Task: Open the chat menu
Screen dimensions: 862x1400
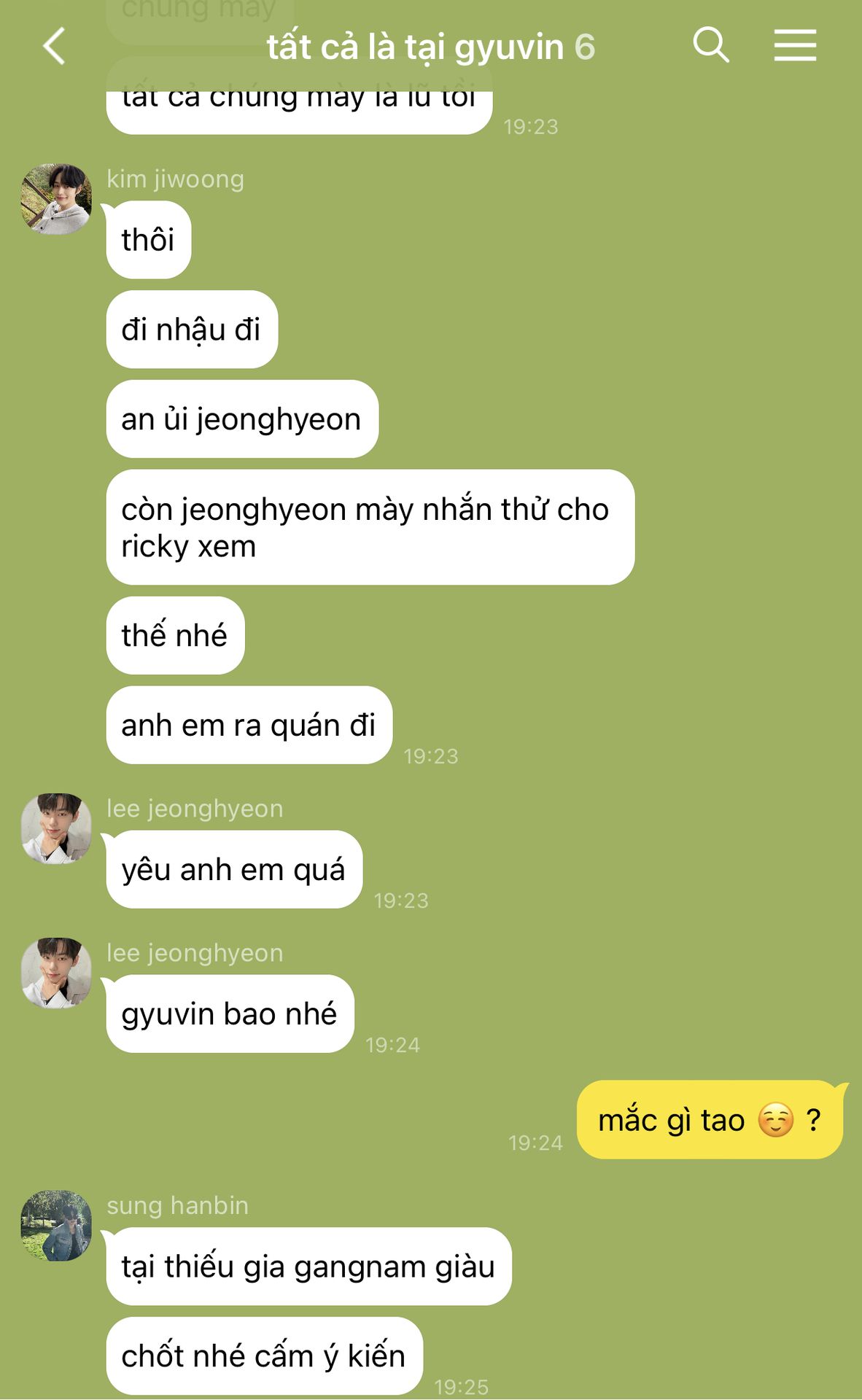Action: click(x=794, y=45)
